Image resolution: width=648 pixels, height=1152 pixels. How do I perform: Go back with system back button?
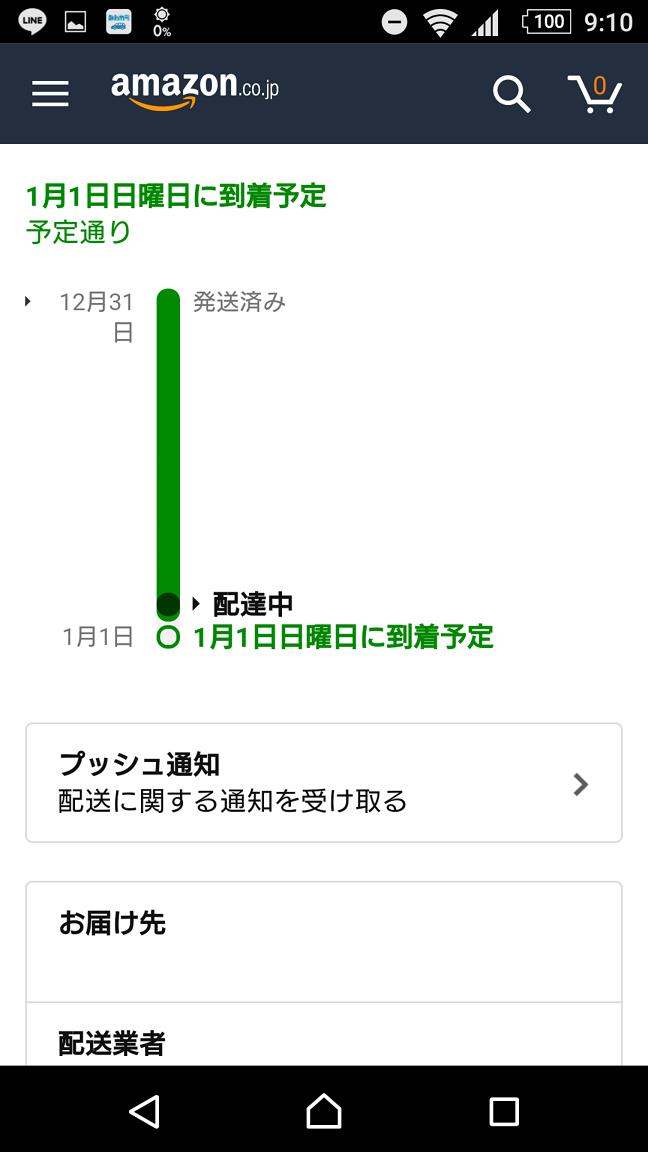pos(144,1110)
